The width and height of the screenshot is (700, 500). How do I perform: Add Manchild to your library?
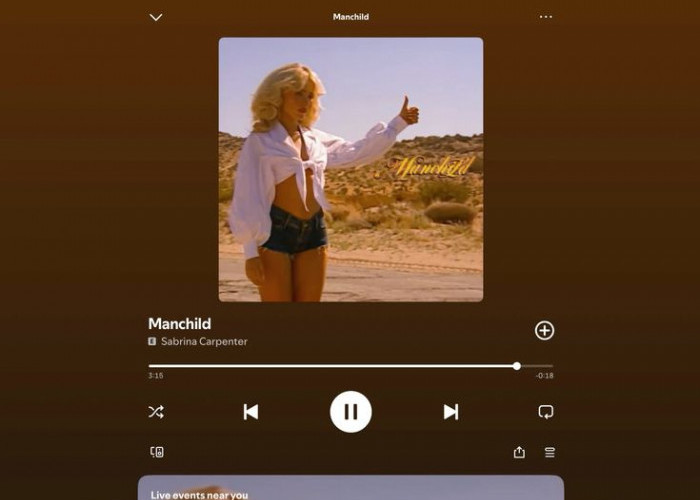544,331
